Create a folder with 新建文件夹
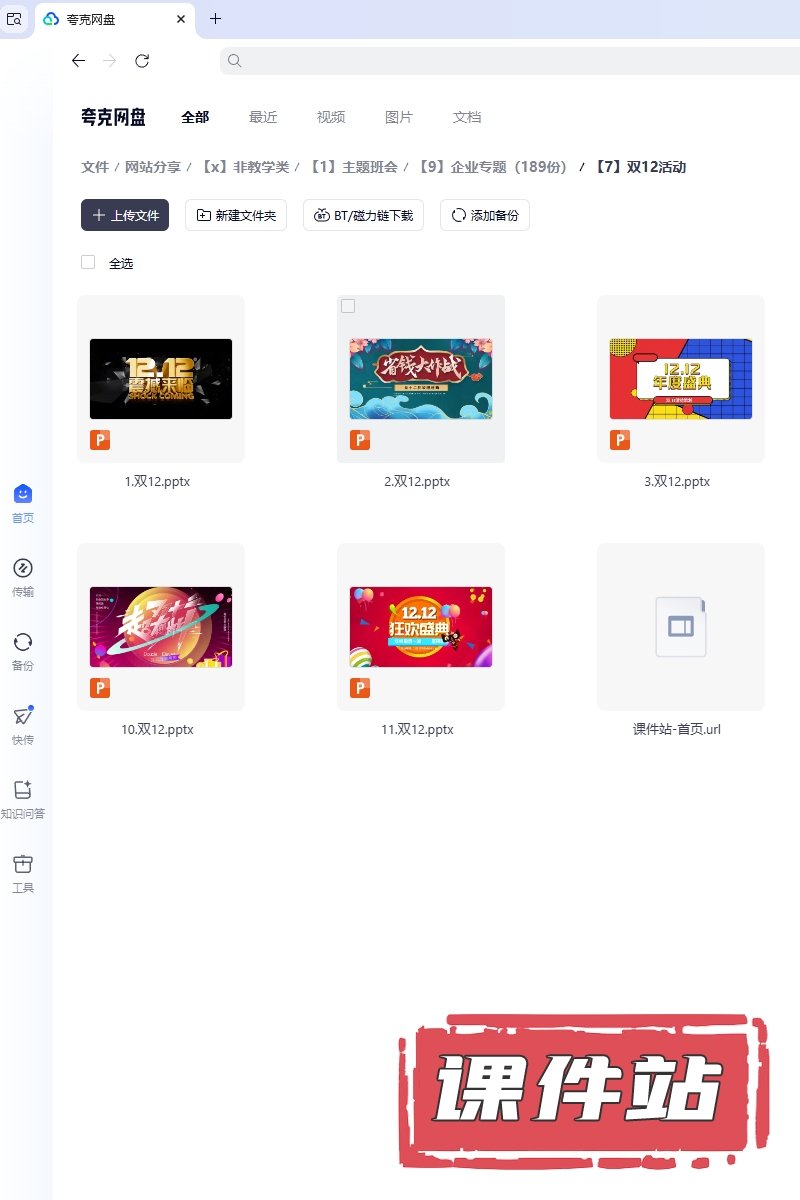Screen dimensions: 800x1200 coord(236,215)
